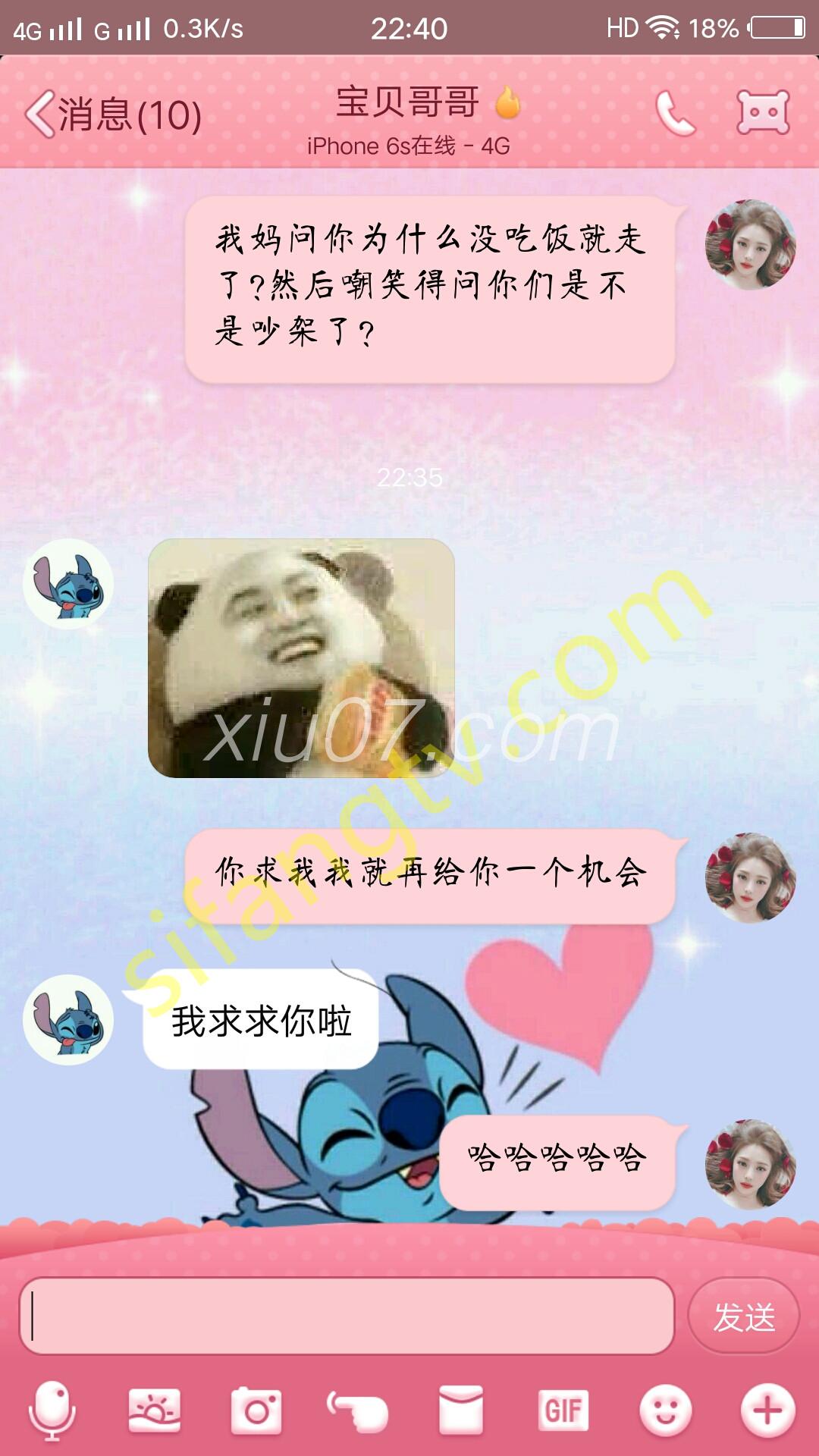Start a voice call with 宝贝哥哥
Image resolution: width=819 pixels, height=1456 pixels.
(x=674, y=114)
